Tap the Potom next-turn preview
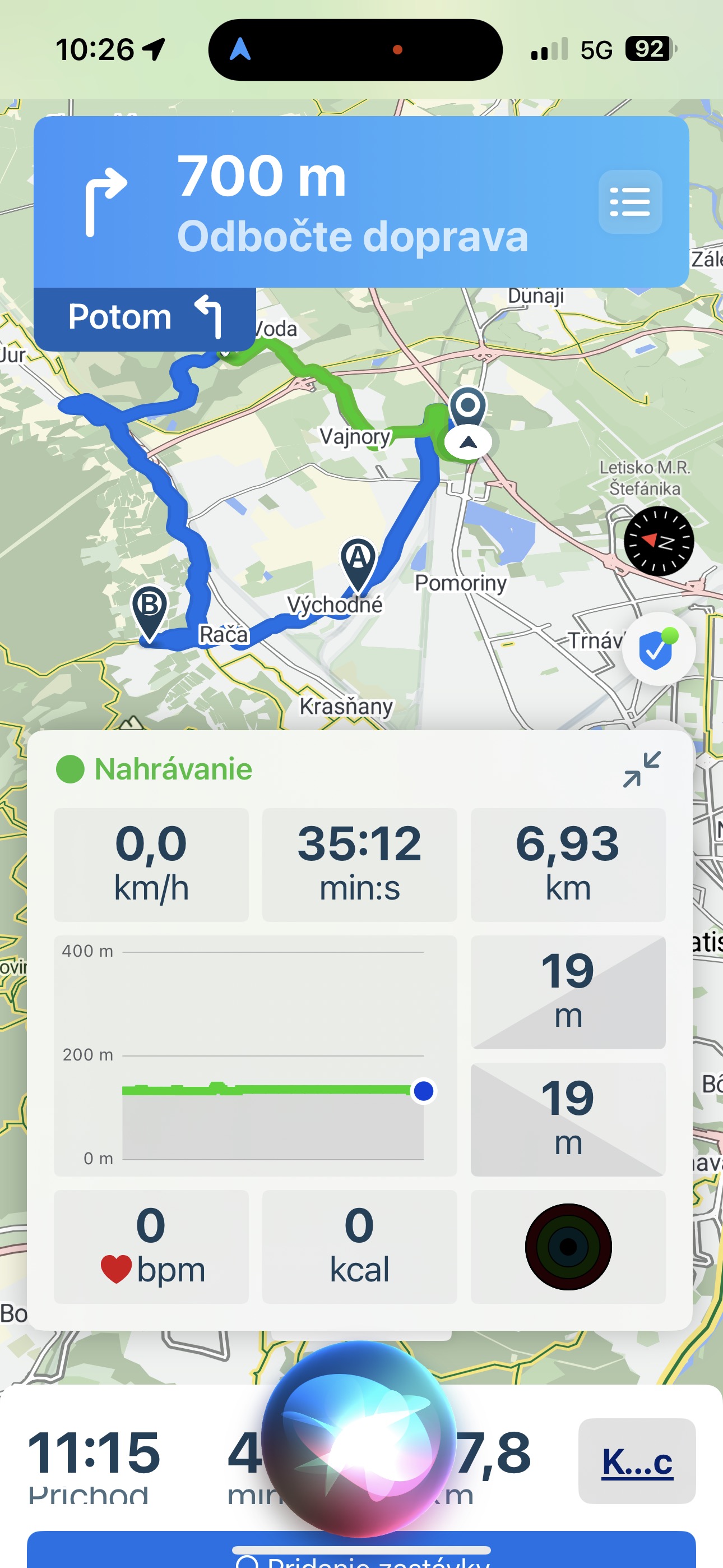This screenshot has height=1568, width=723. (x=144, y=318)
